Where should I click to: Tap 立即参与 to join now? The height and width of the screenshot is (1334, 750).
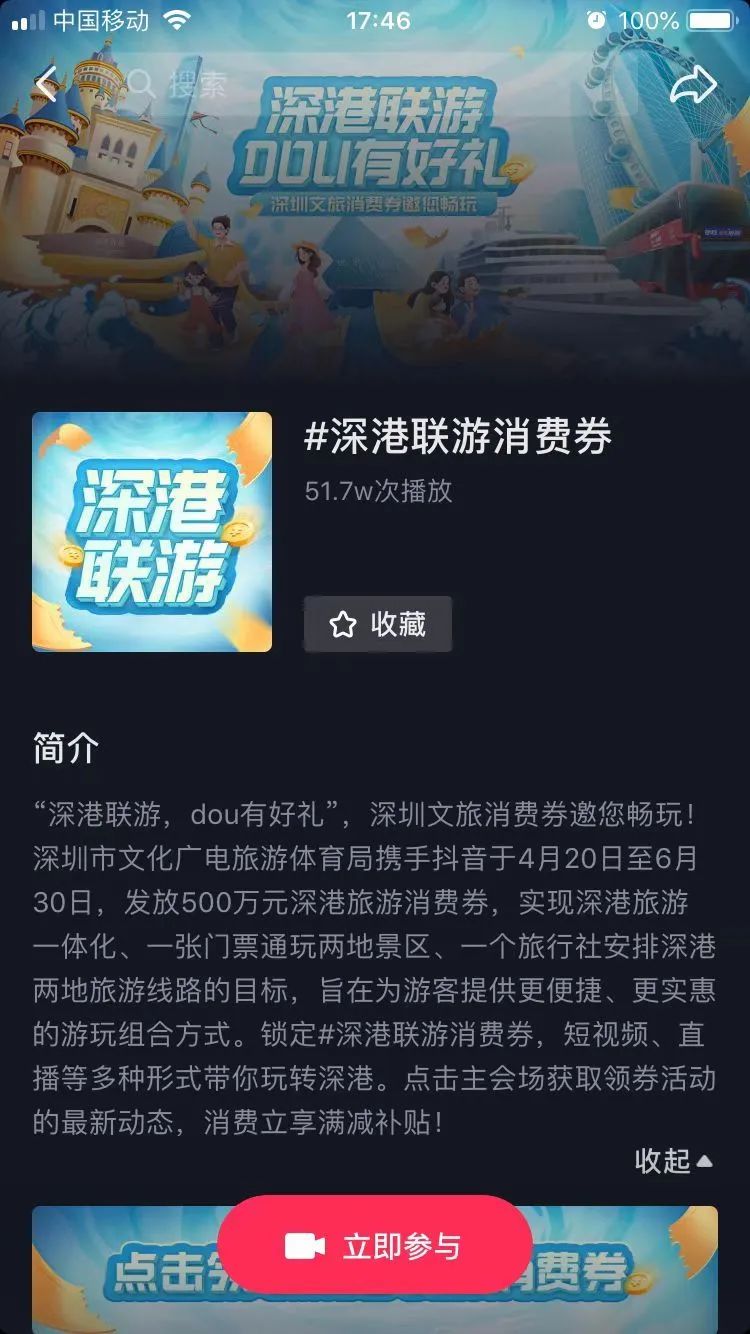(x=375, y=1246)
